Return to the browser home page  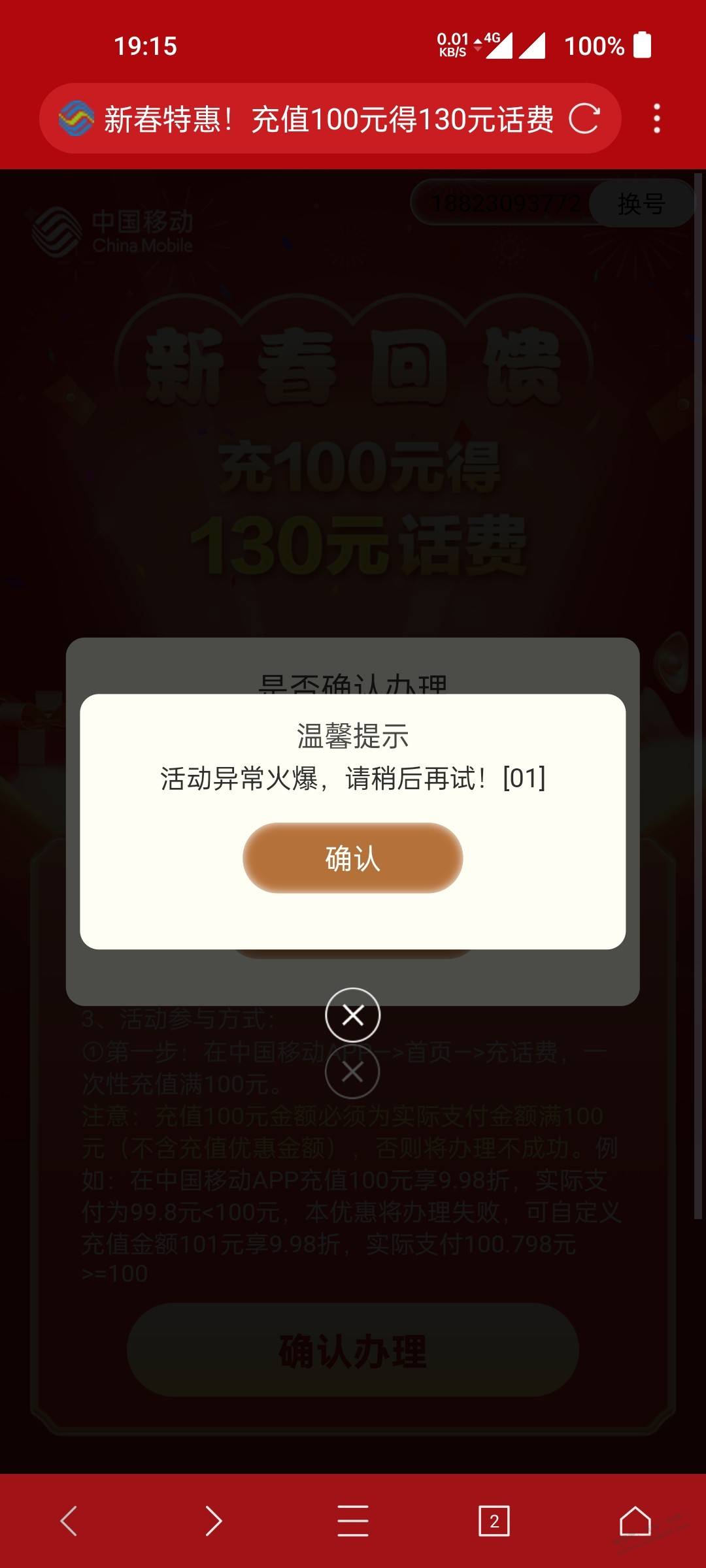pos(635,1521)
